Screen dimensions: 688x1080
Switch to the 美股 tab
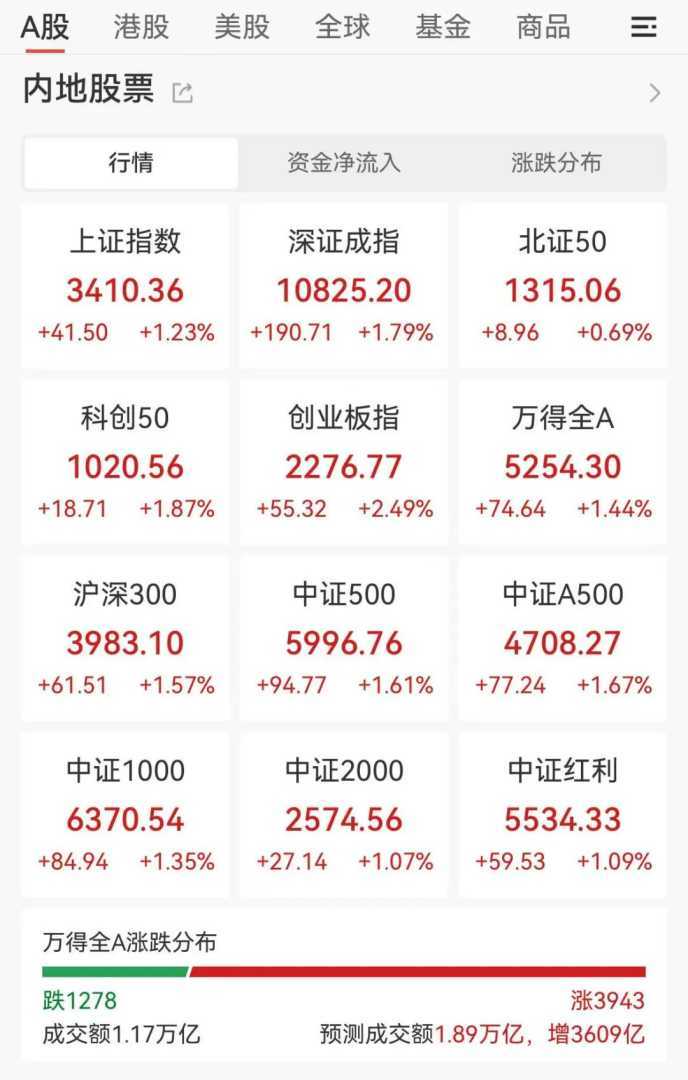(x=242, y=27)
